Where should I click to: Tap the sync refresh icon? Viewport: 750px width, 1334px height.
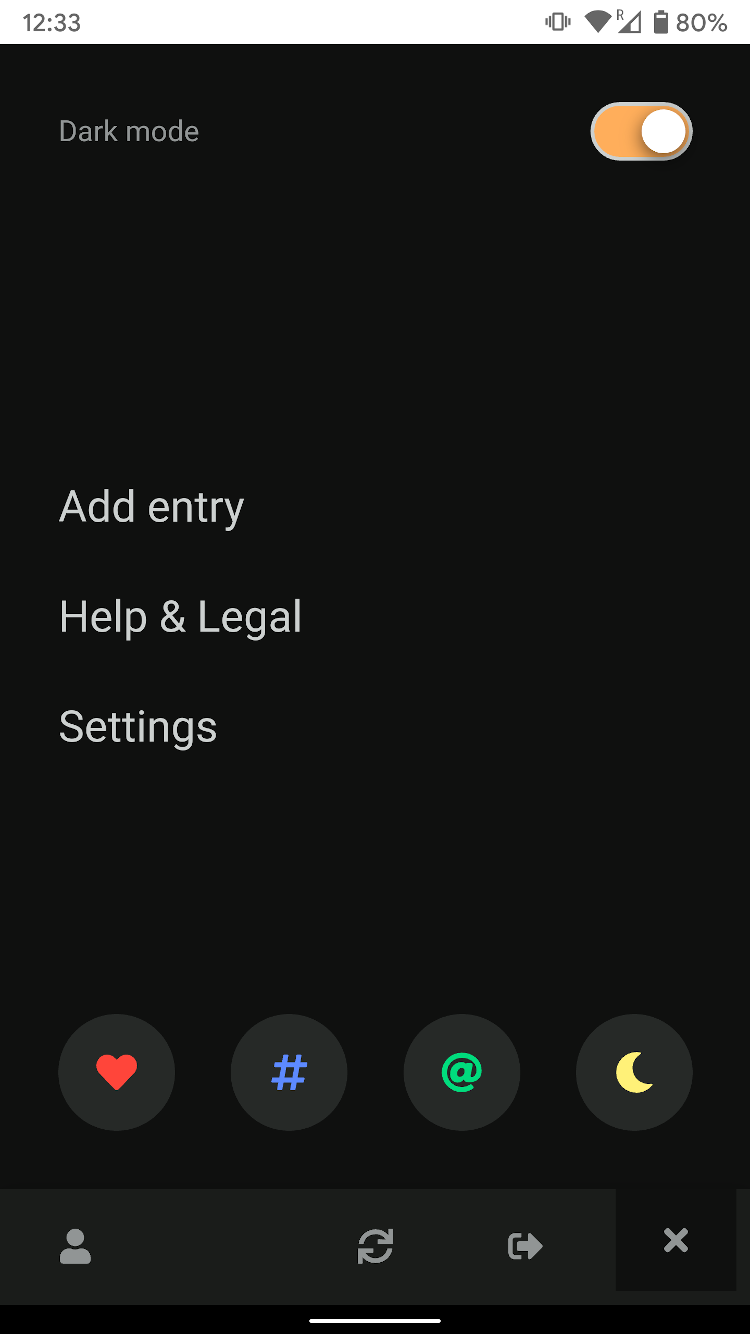coord(376,1246)
